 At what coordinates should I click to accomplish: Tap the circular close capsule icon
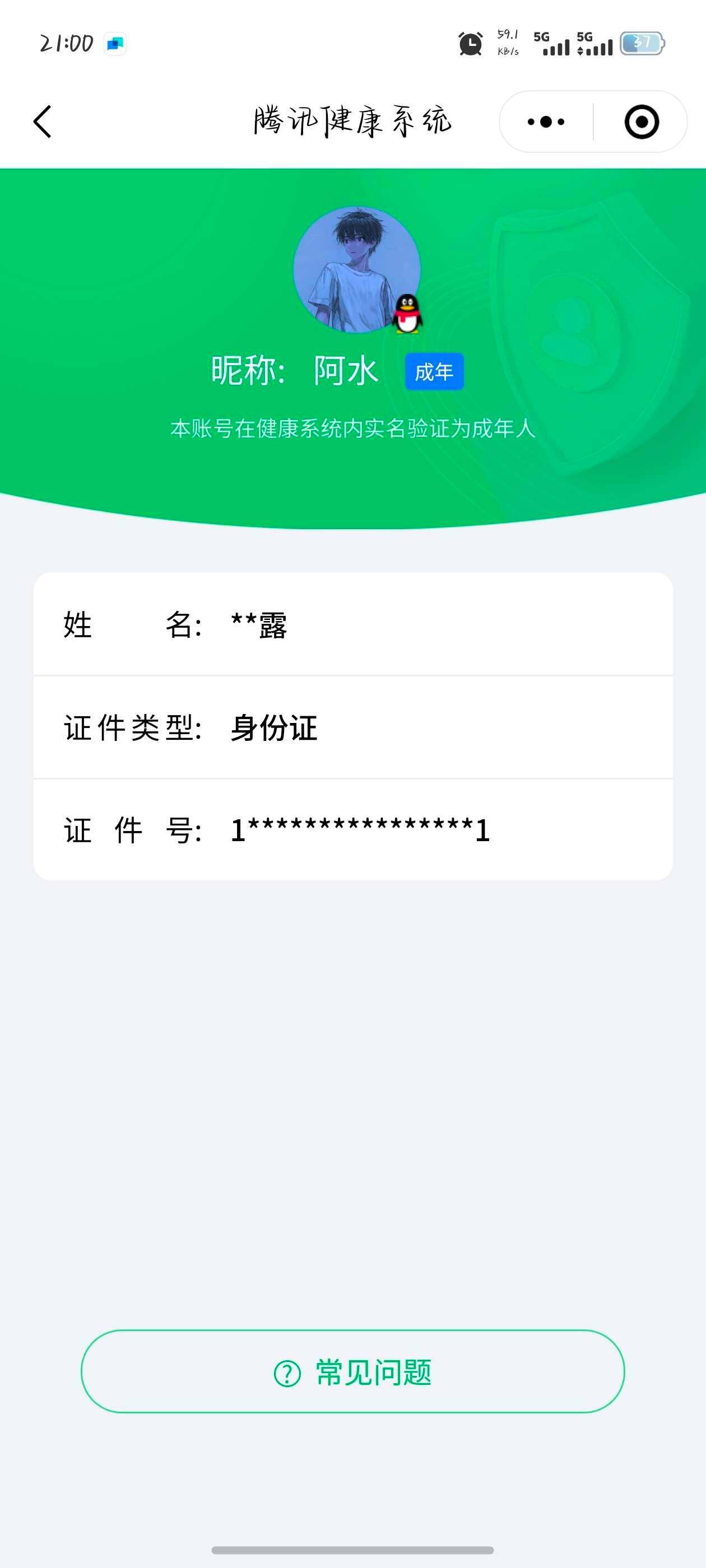pyautogui.click(x=642, y=121)
